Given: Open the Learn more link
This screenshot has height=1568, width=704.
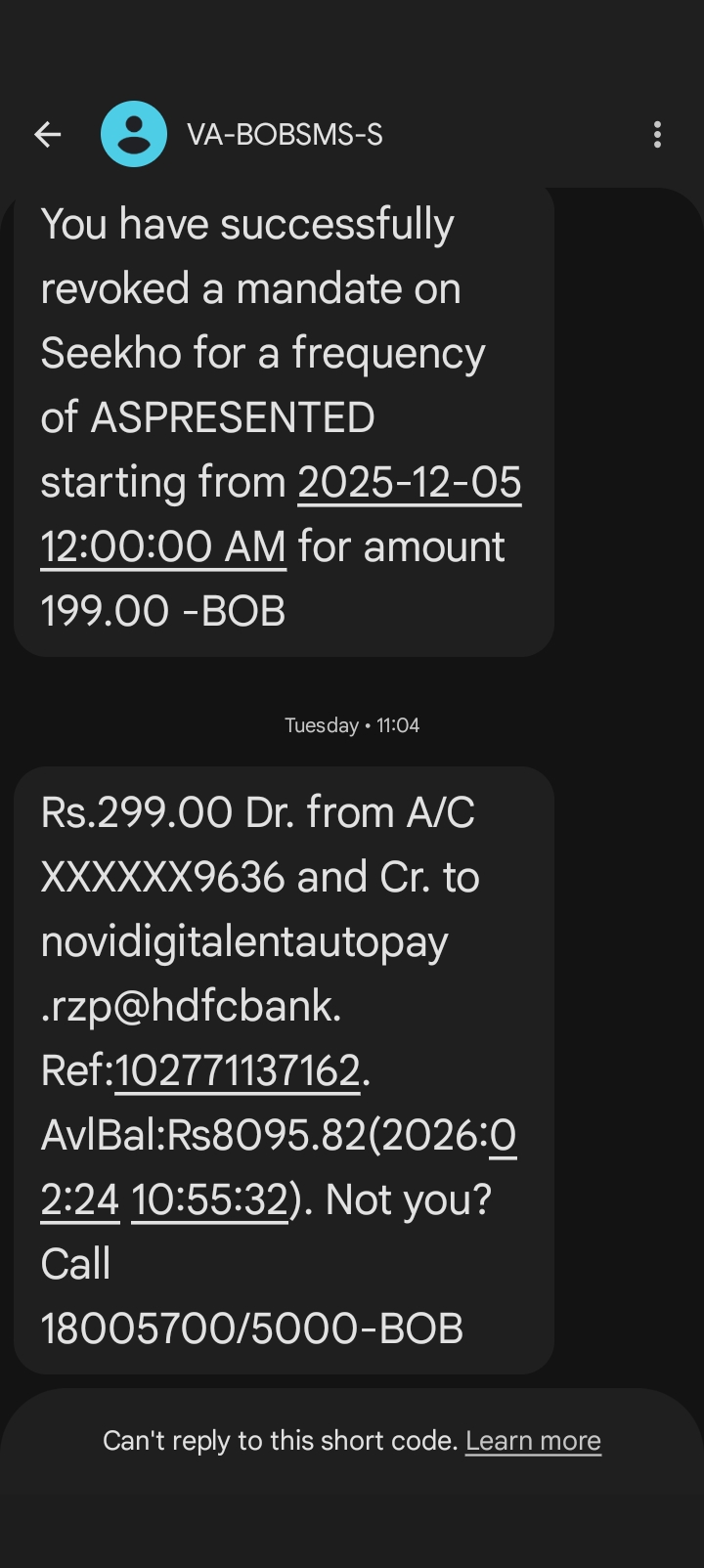Looking at the screenshot, I should 533,1441.
